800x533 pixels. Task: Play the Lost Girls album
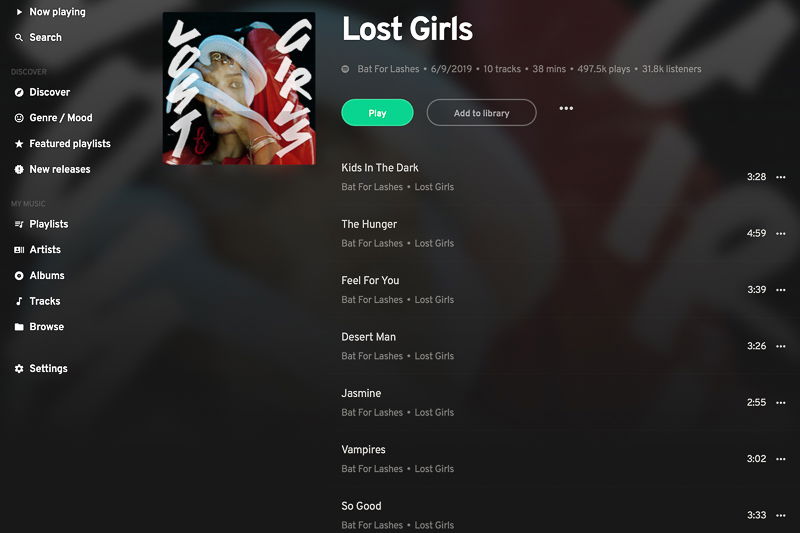pos(377,113)
